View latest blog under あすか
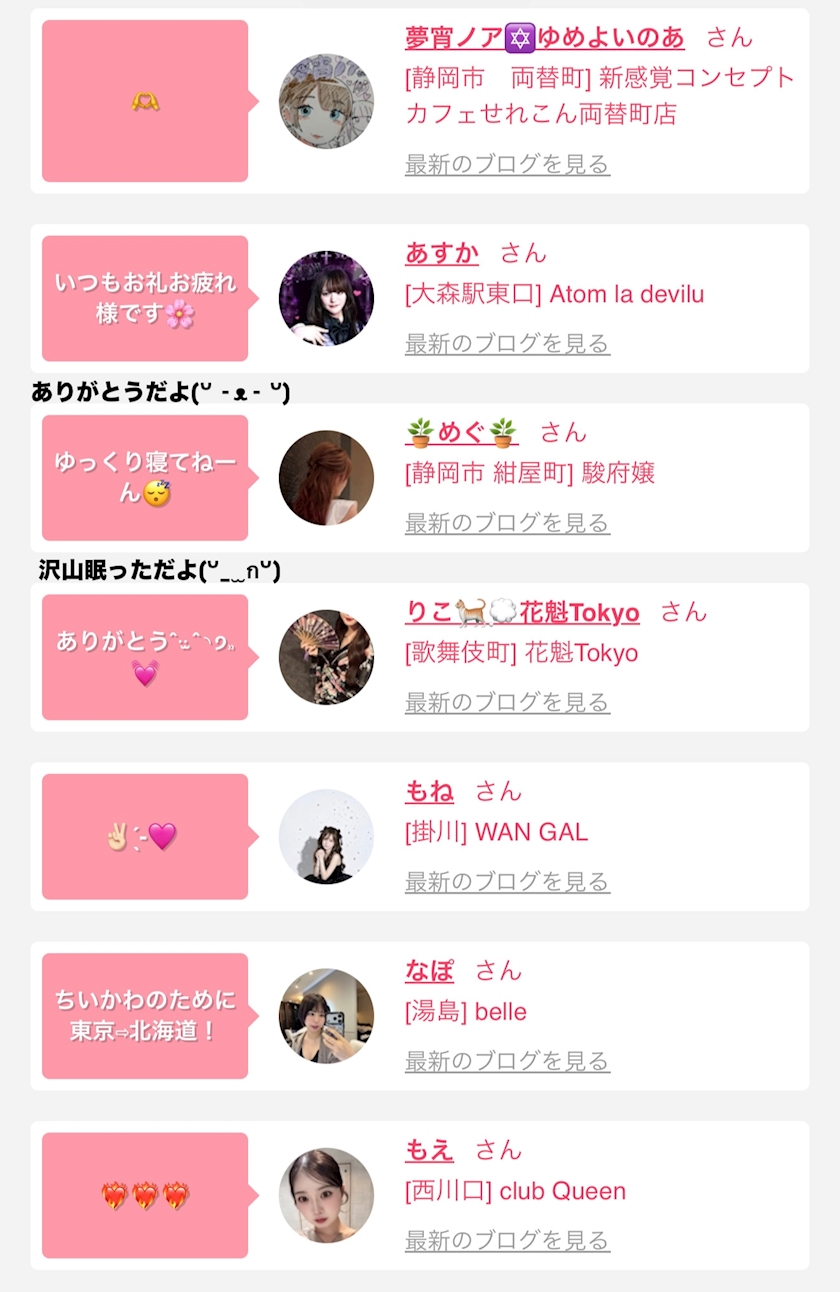 click(x=507, y=344)
